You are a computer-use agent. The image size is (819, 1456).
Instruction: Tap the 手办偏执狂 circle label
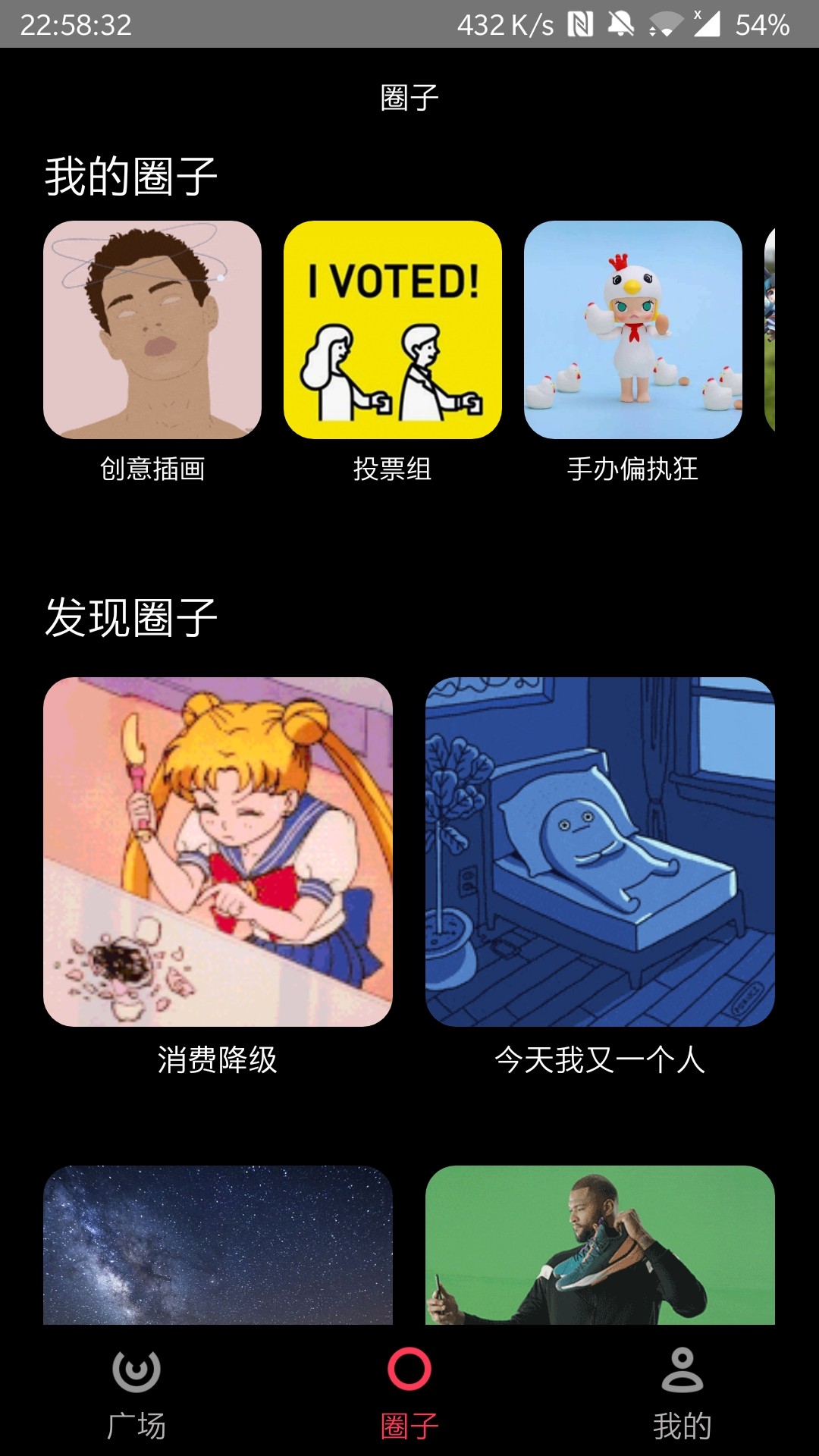pyautogui.click(x=635, y=469)
